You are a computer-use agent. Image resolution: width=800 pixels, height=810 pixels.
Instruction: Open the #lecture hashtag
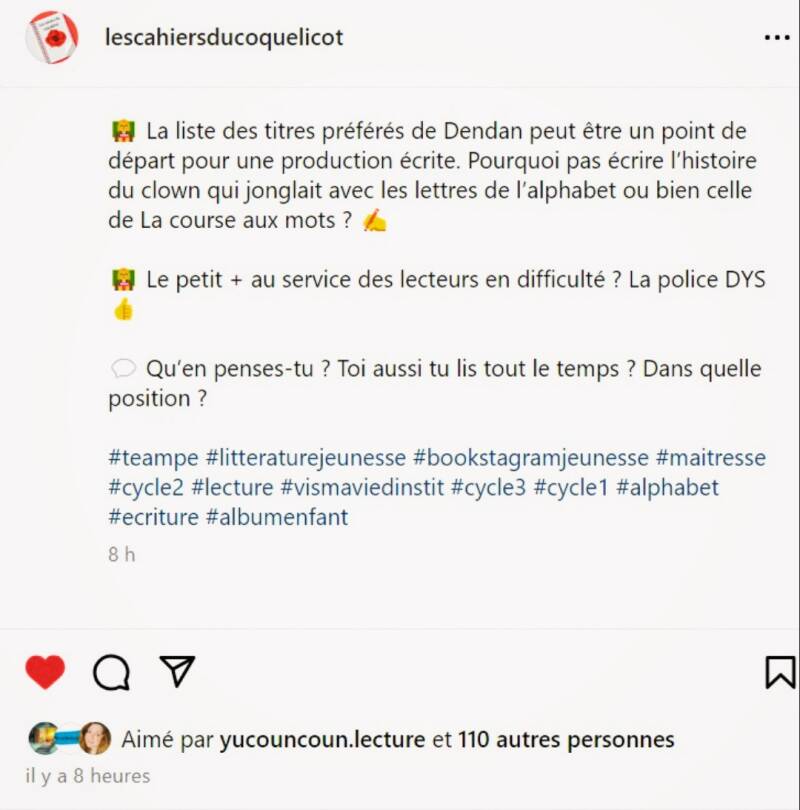232,488
